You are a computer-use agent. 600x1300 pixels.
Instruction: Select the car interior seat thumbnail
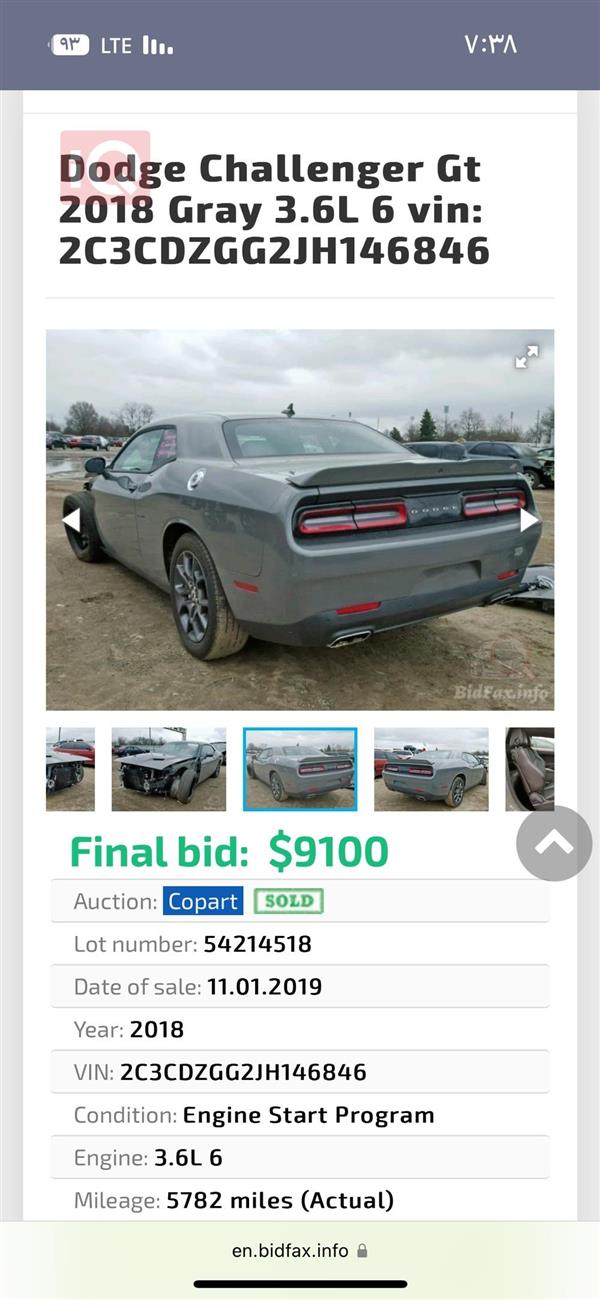(x=529, y=768)
